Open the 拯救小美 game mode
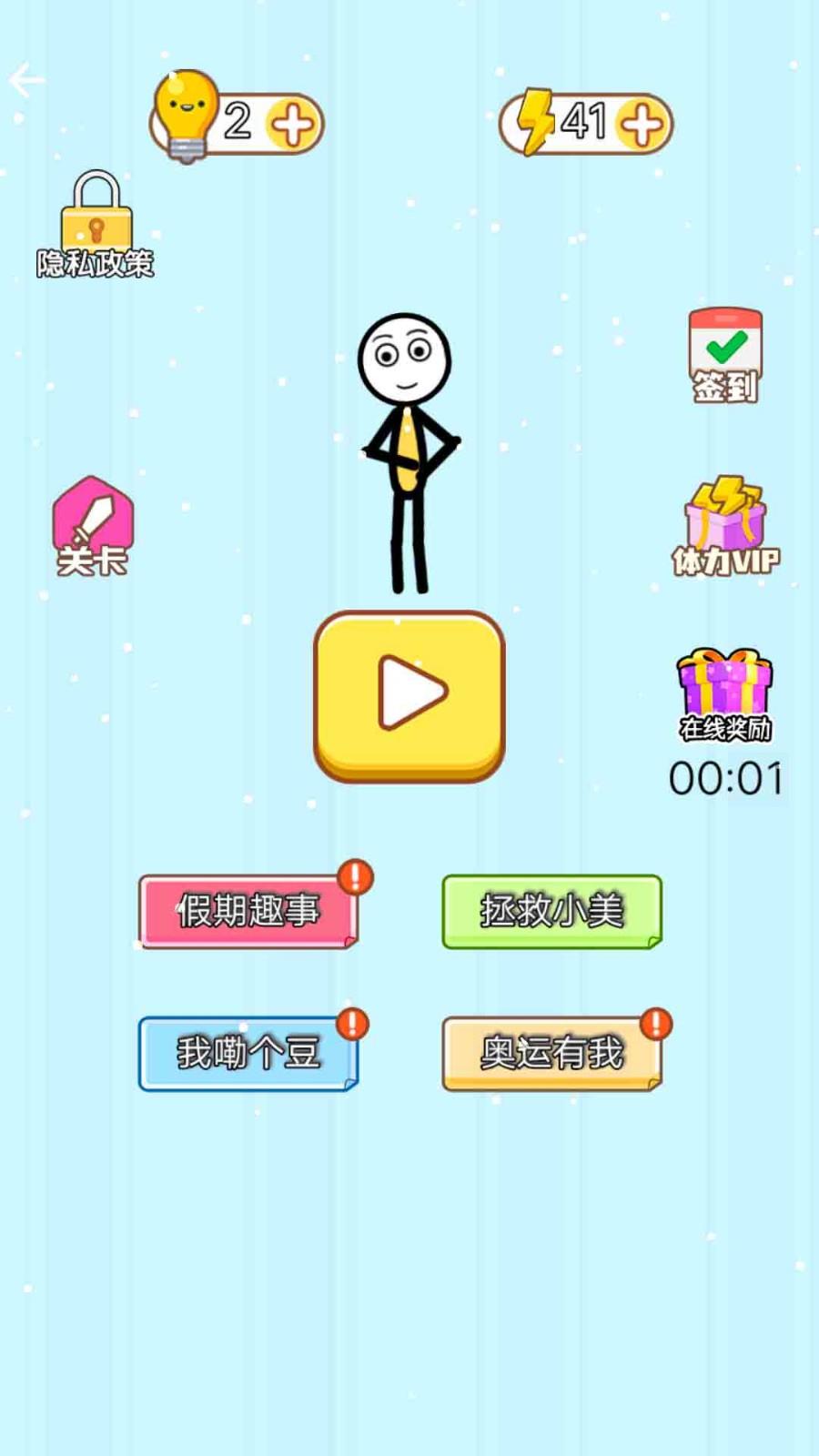Screen dimensions: 819x1456 551,910
